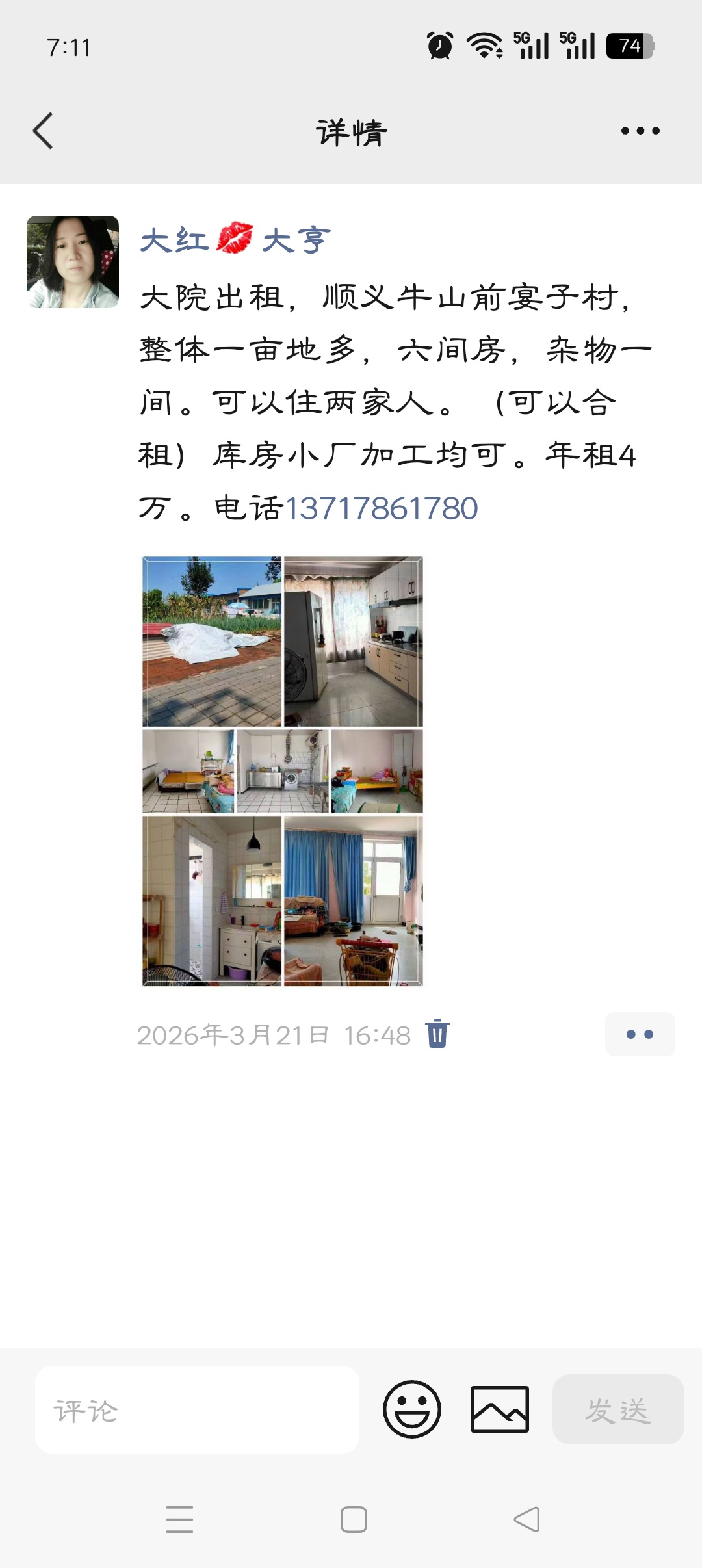The image size is (702, 1568).
Task: Open 大红大亨's profile avatar
Action: 73,262
